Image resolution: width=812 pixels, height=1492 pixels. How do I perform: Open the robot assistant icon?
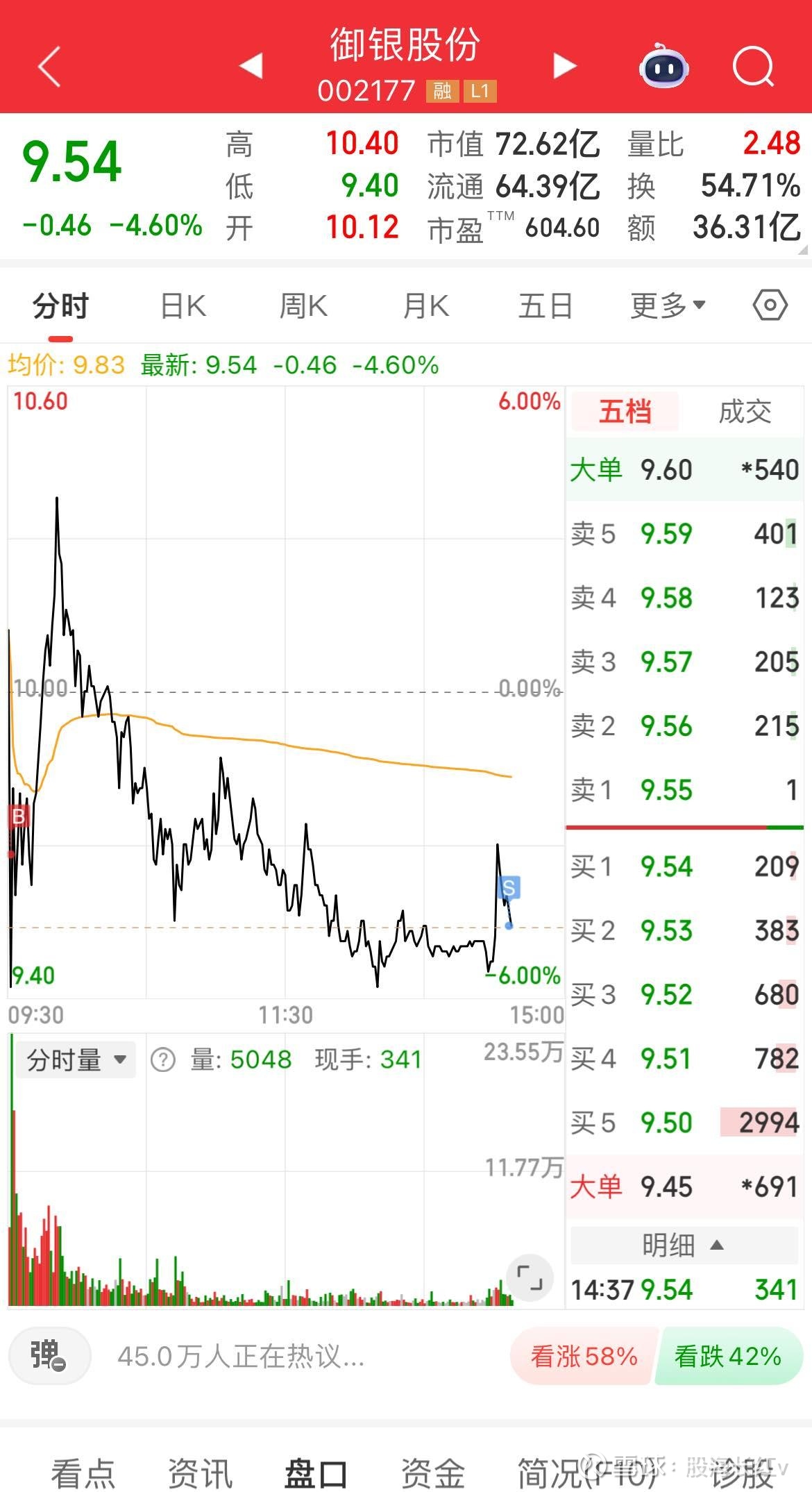(663, 66)
